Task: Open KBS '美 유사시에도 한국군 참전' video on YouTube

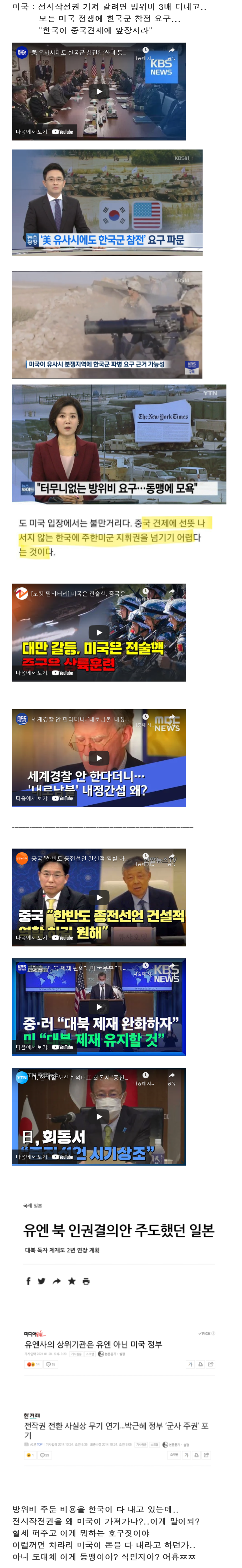Action: pyautogui.click(x=62, y=131)
